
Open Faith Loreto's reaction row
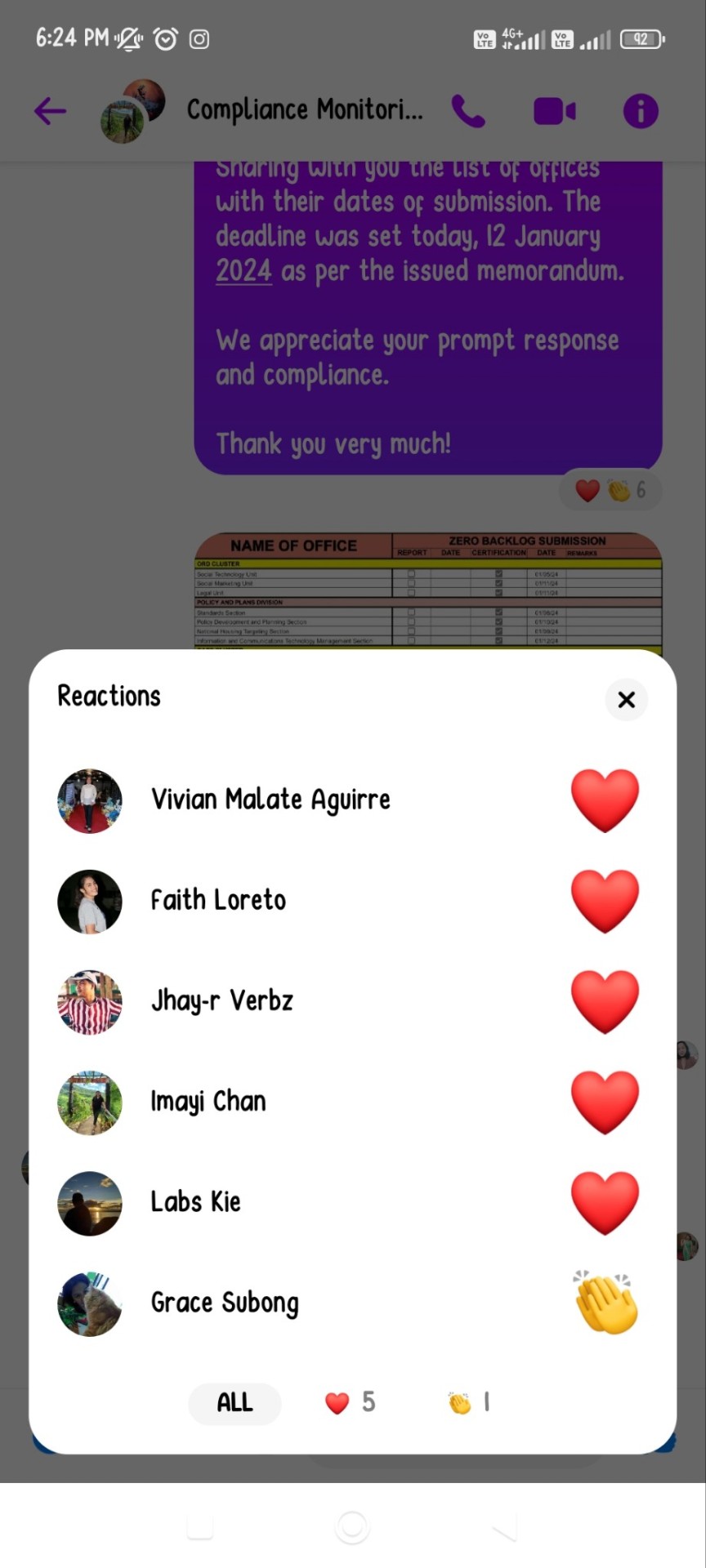click(x=218, y=901)
